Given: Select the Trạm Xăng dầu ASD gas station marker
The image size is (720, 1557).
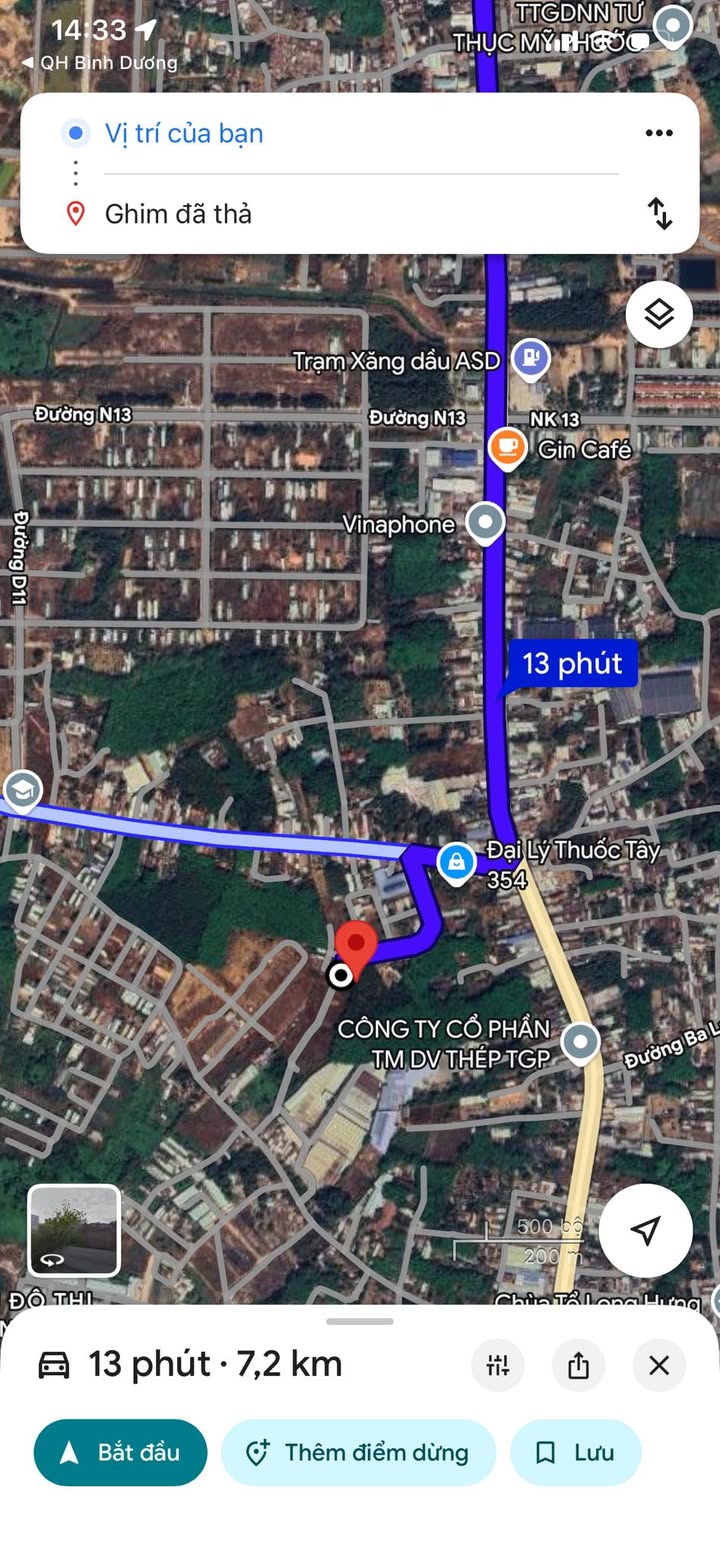Looking at the screenshot, I should 530,358.
